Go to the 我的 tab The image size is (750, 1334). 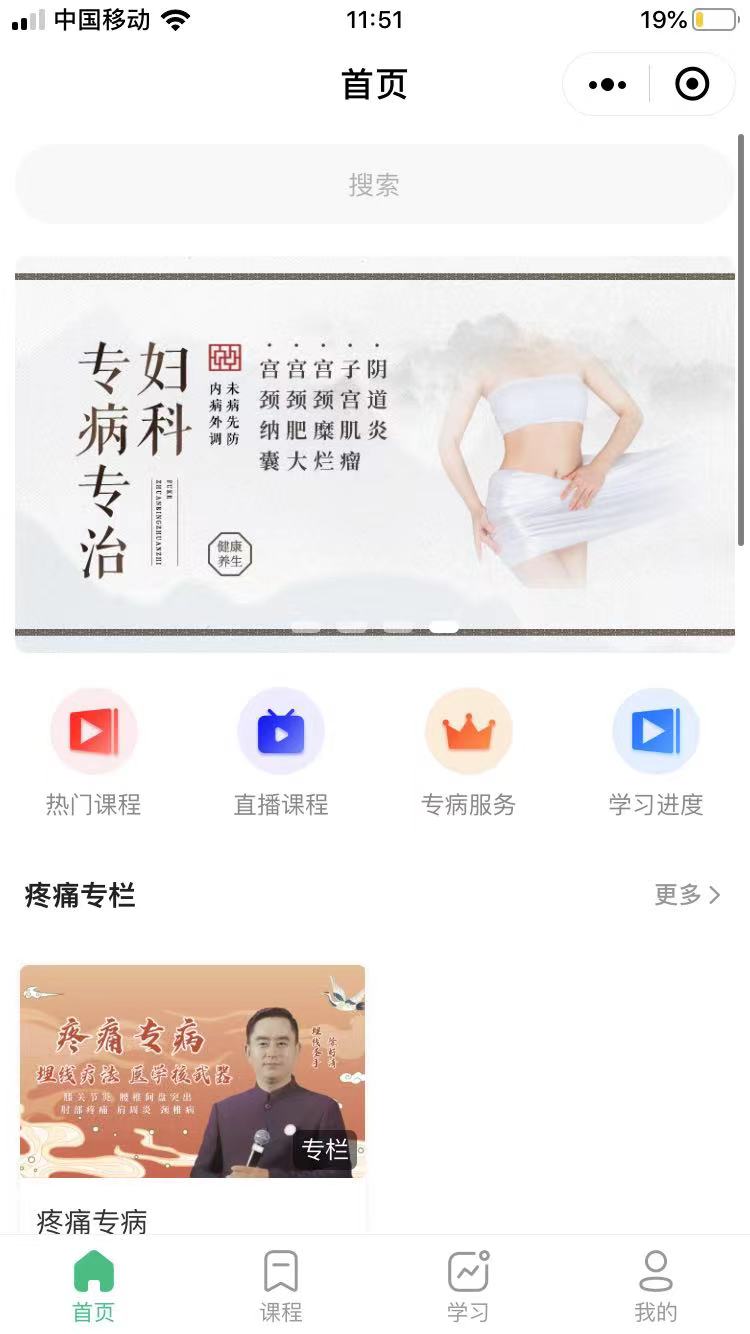656,1286
